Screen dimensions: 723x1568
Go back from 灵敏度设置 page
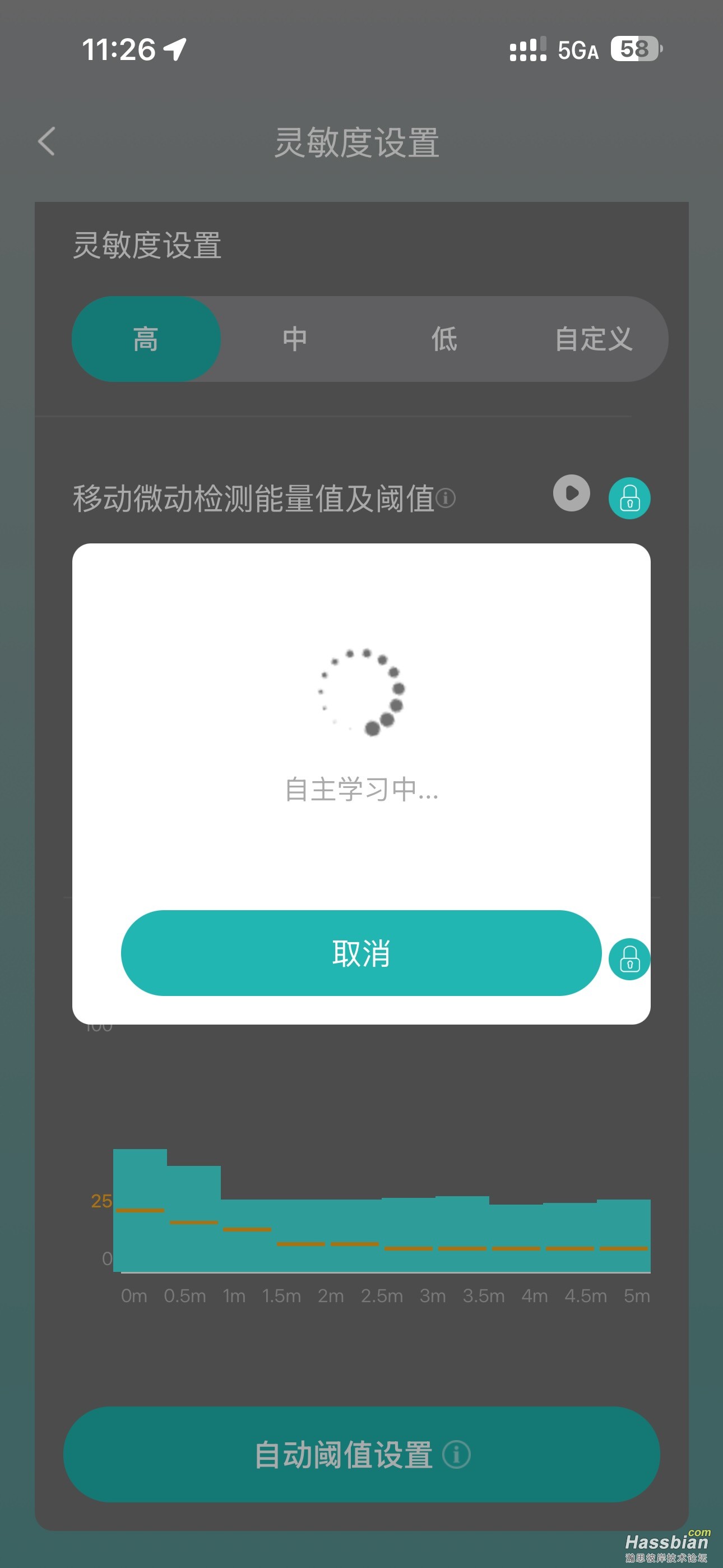[x=47, y=141]
